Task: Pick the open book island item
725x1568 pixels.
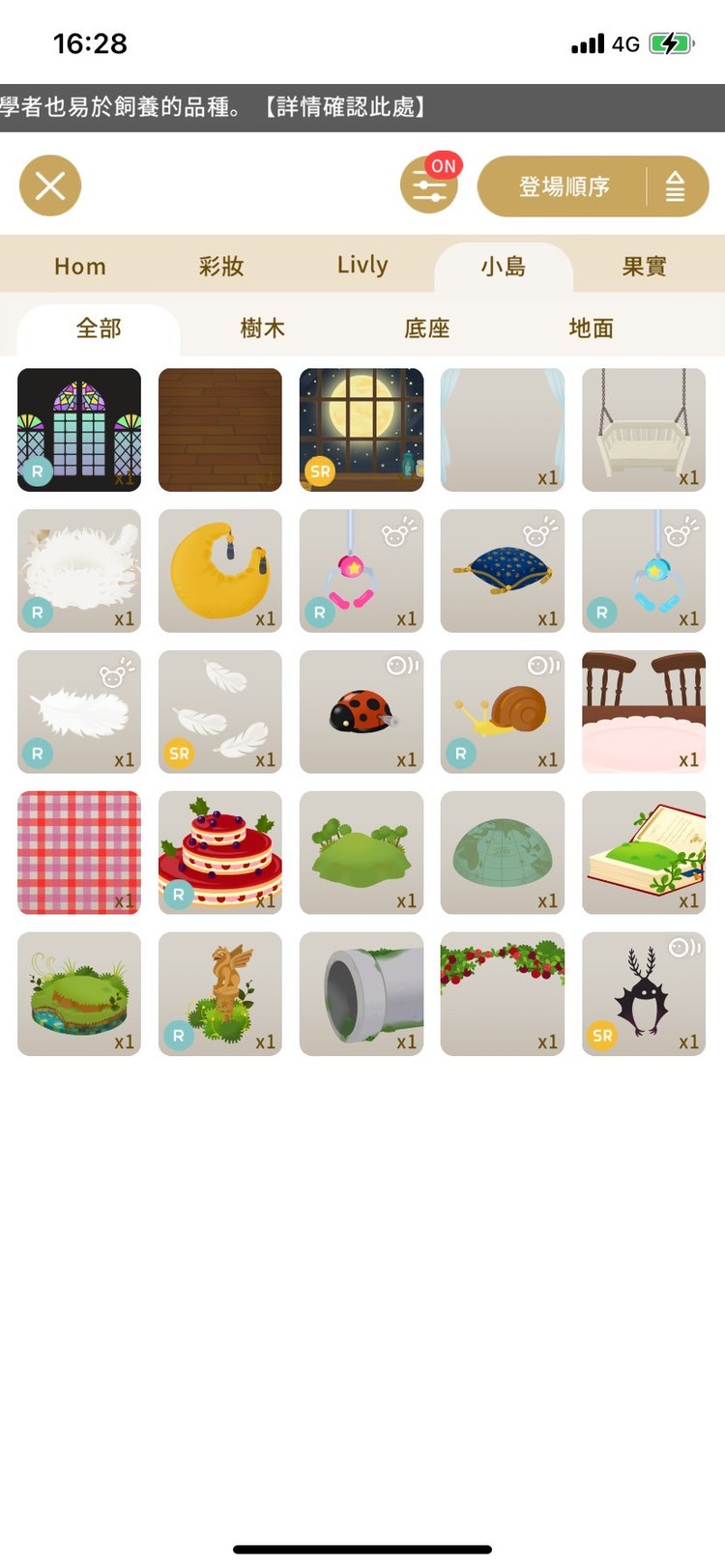Action: (644, 853)
